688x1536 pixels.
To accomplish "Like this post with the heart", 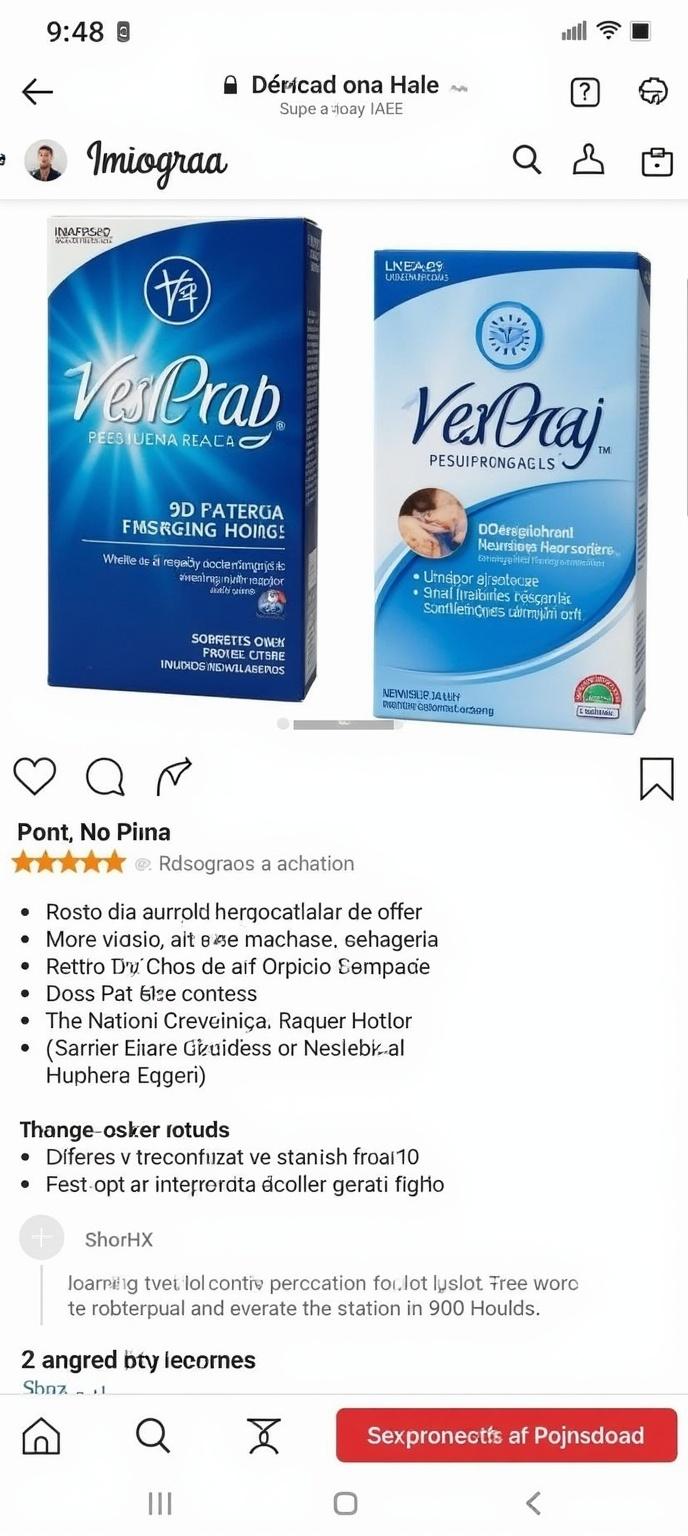I will [x=34, y=776].
